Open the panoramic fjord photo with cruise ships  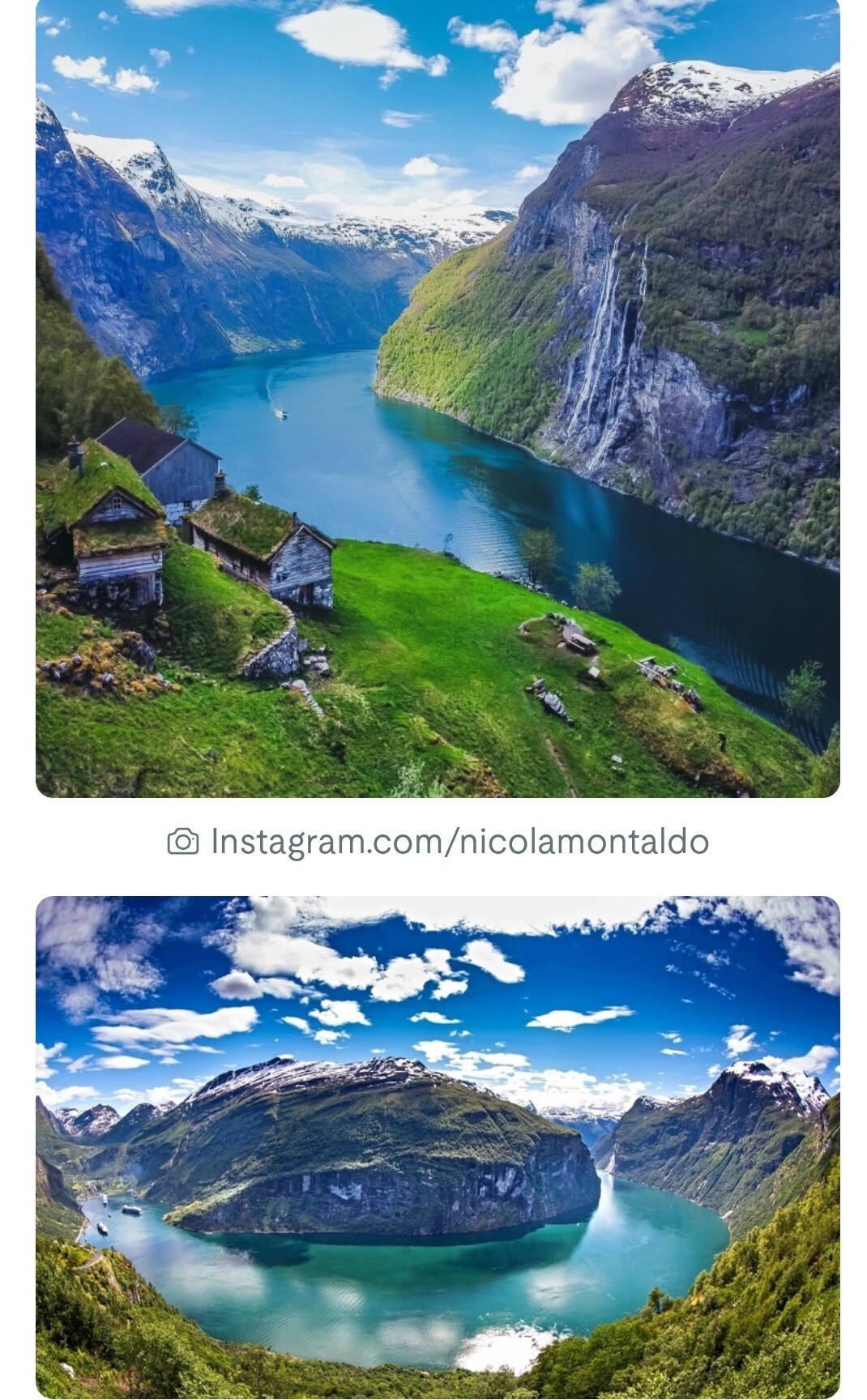(438, 1146)
